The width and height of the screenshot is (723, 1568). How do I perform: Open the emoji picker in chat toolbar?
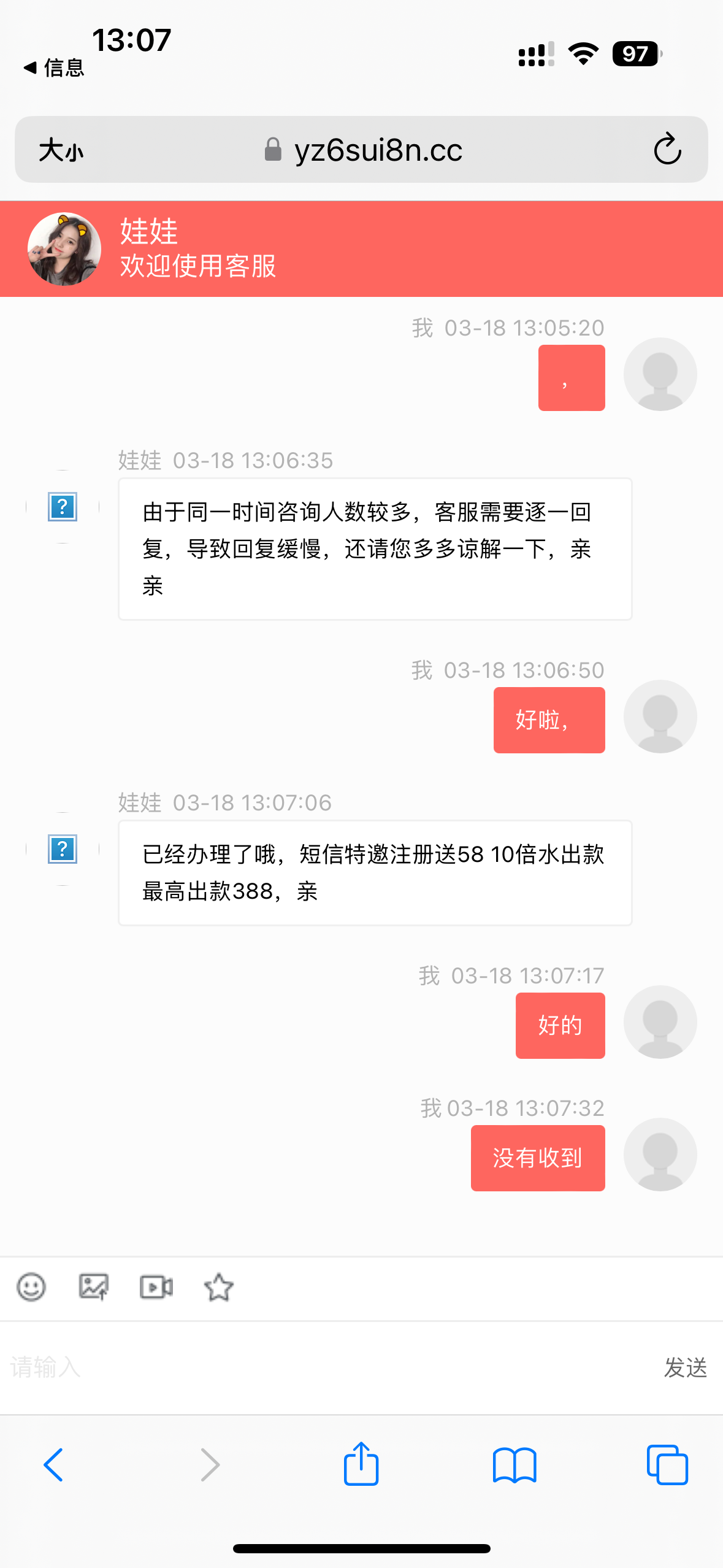[31, 1287]
